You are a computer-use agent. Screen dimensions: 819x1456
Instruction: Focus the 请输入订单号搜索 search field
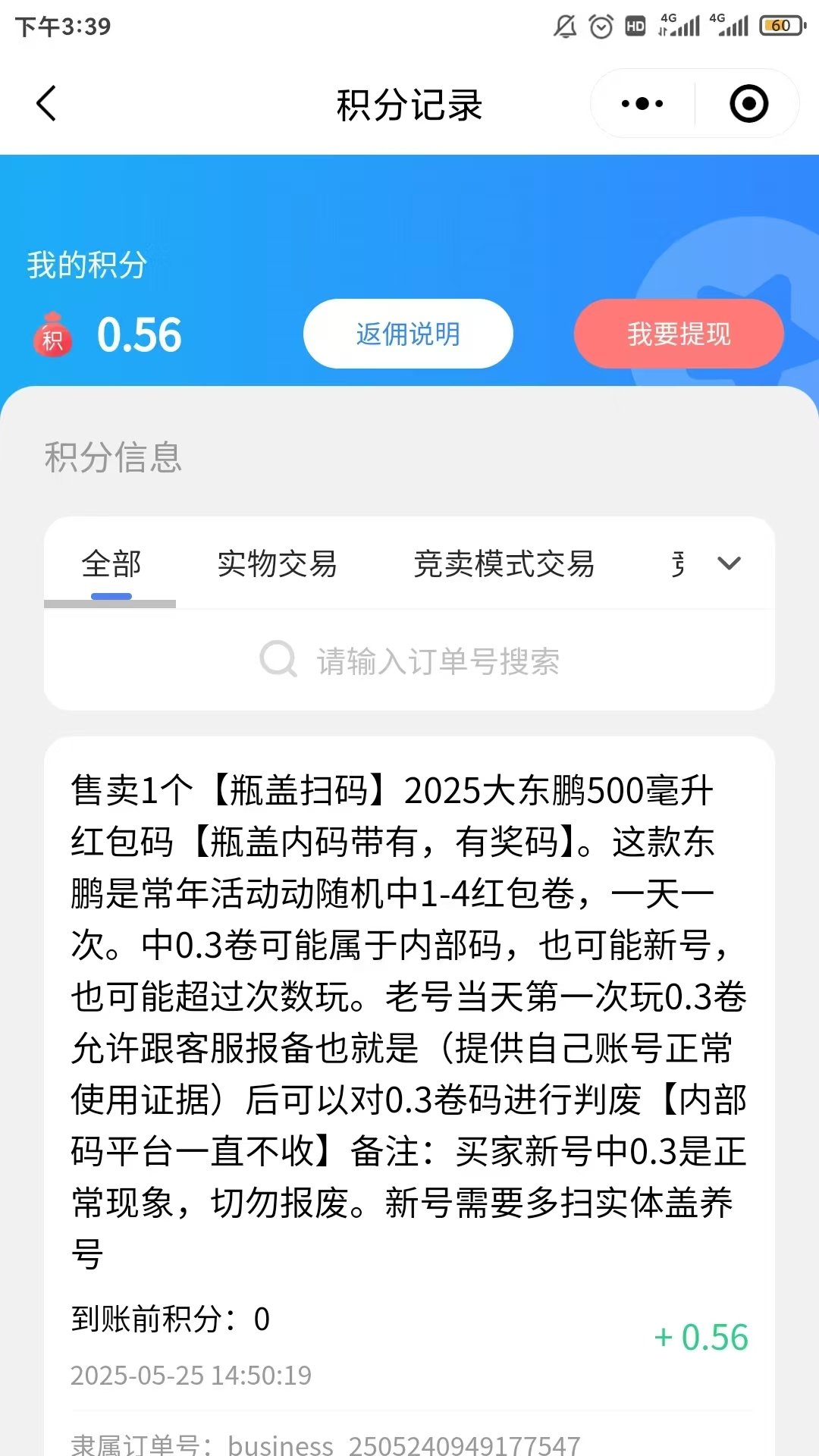(x=437, y=661)
